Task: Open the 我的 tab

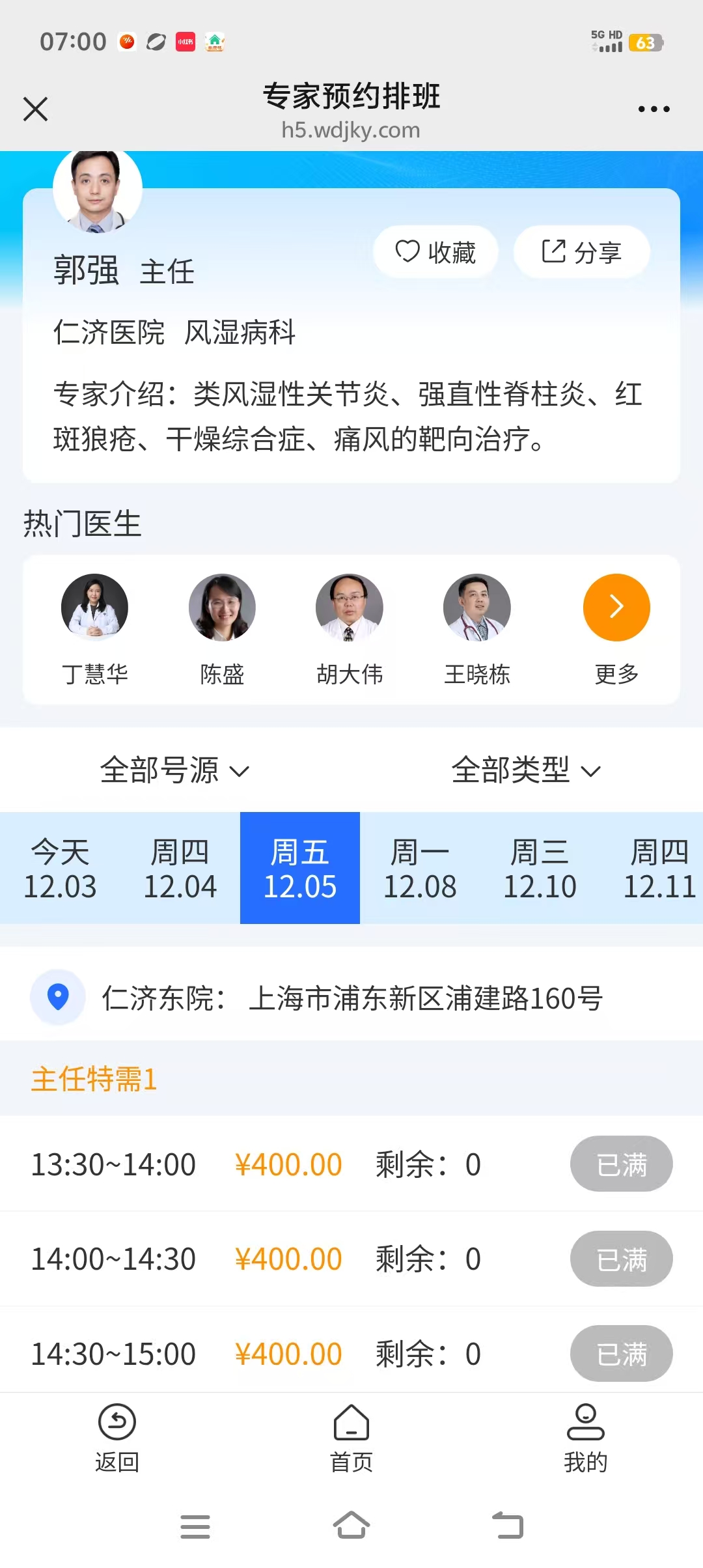Action: click(586, 1438)
